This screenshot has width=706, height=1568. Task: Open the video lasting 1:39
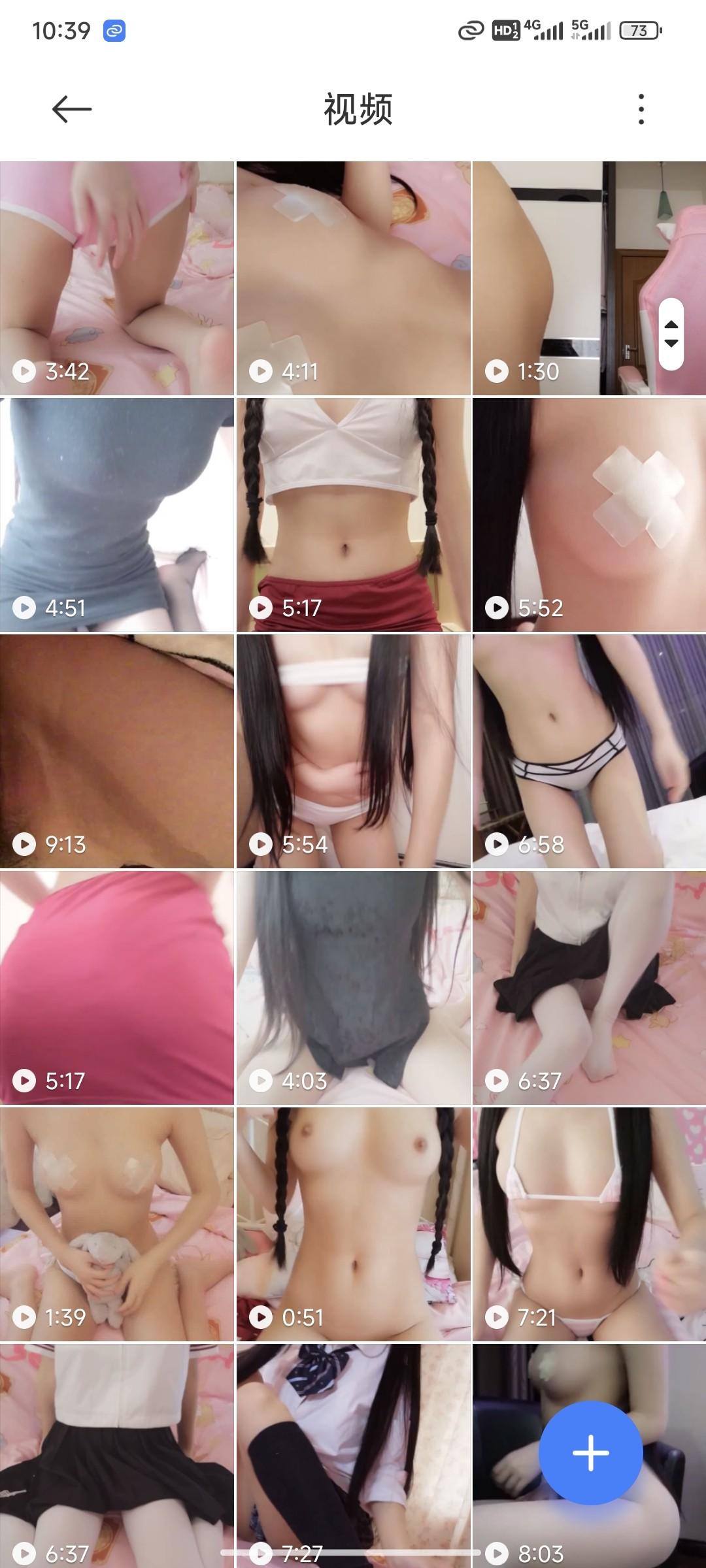point(116,1224)
